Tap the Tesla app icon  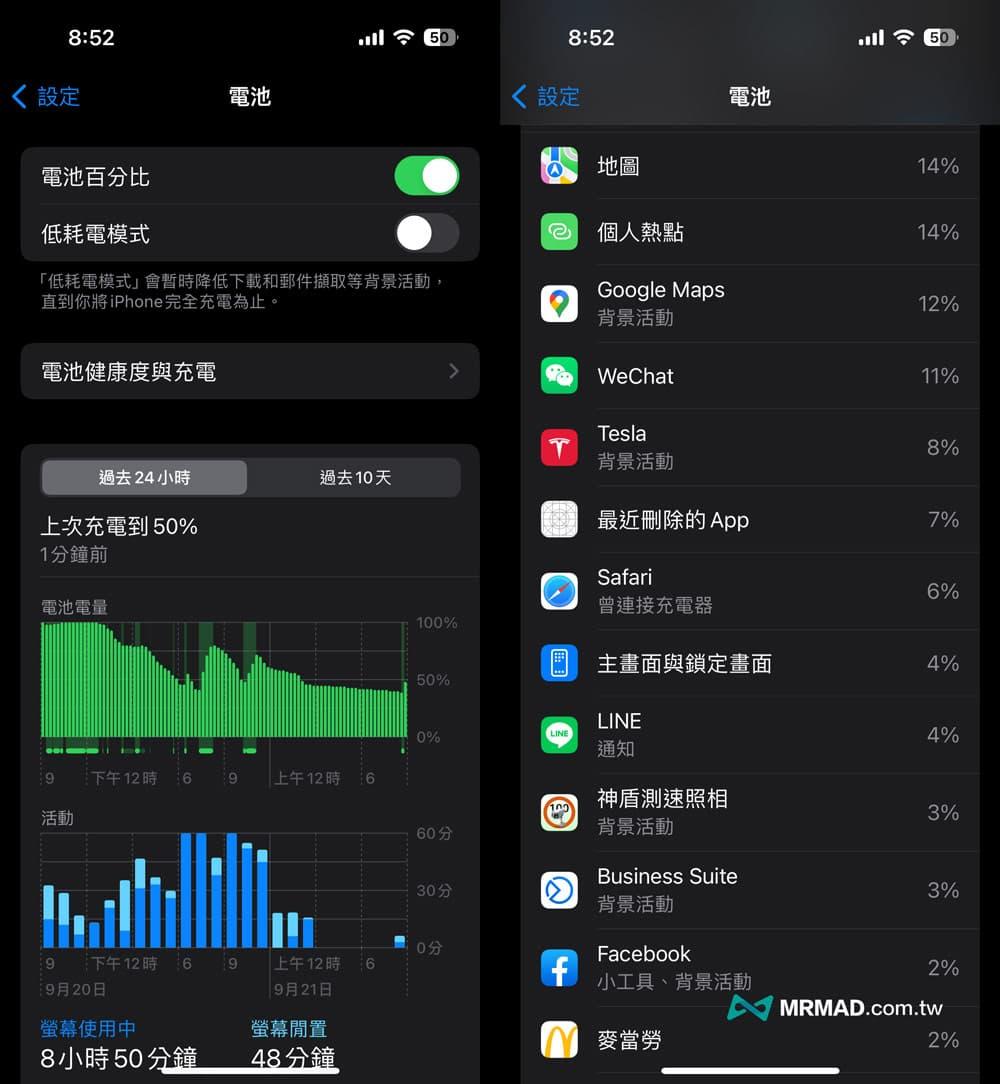click(x=558, y=446)
